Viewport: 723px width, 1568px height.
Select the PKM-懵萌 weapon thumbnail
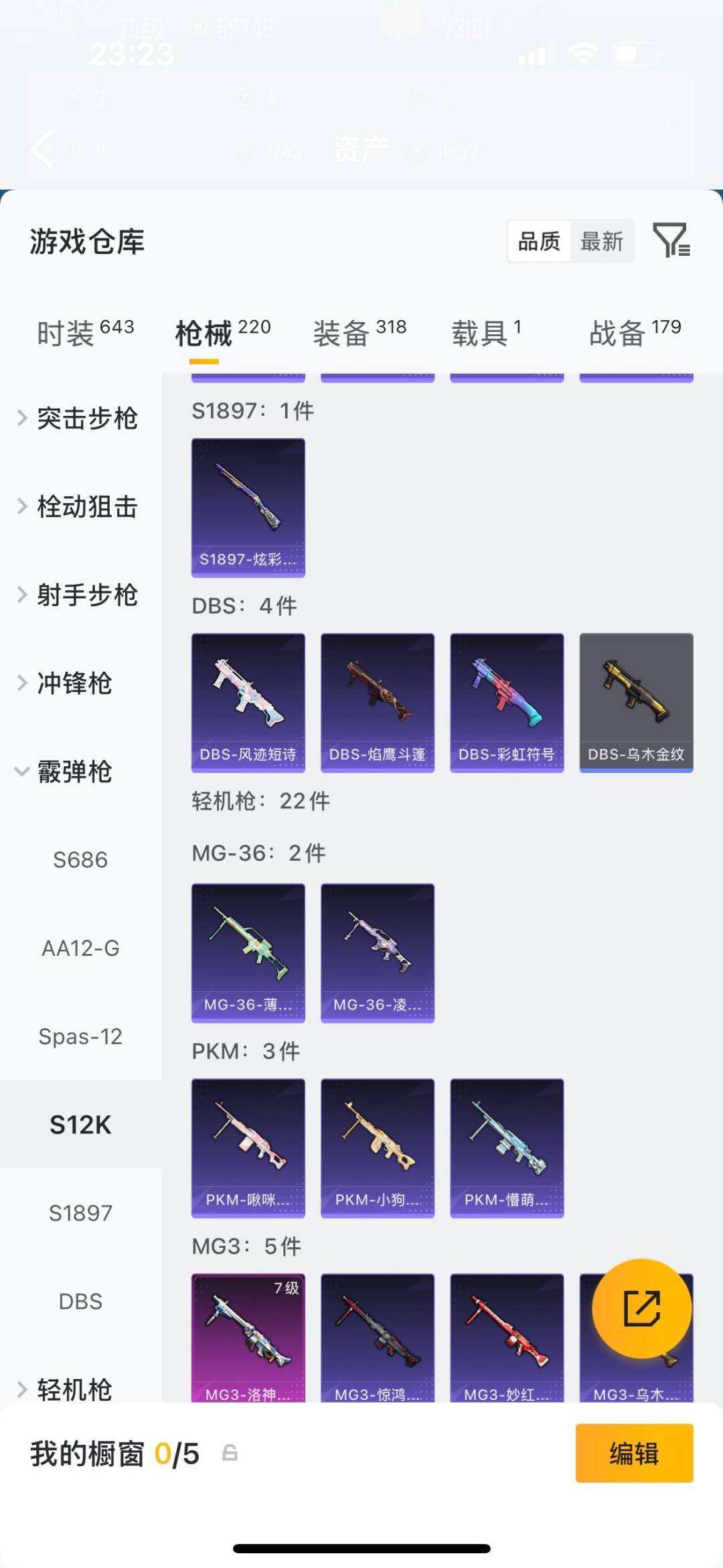coord(507,1148)
